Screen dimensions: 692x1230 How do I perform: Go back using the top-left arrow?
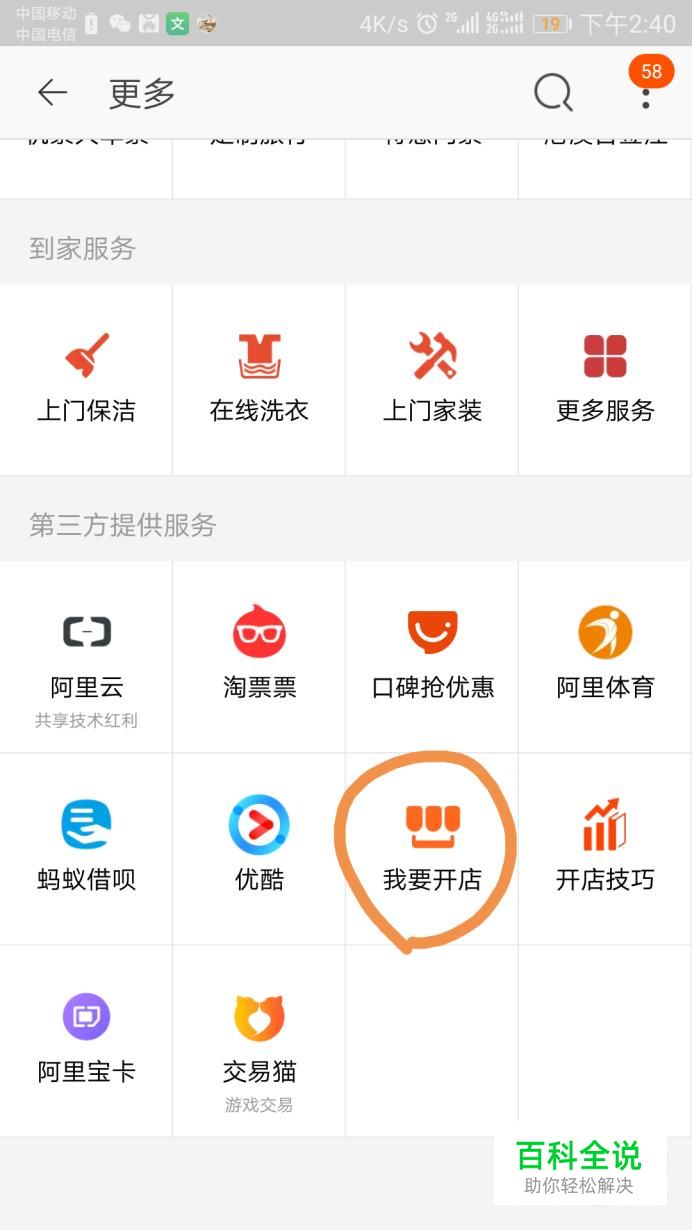click(x=52, y=93)
